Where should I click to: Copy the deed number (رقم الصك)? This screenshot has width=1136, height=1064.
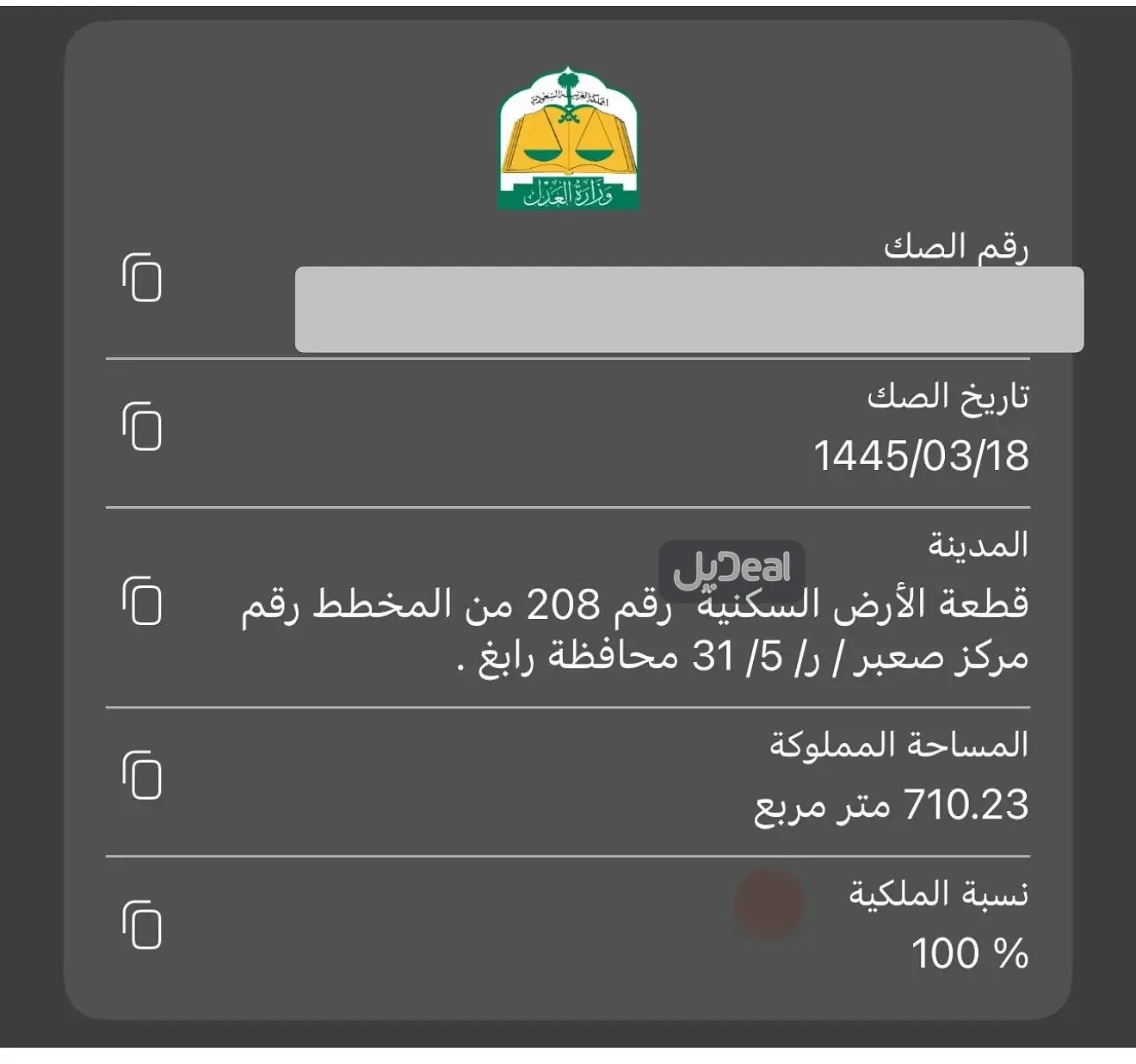coord(142,277)
